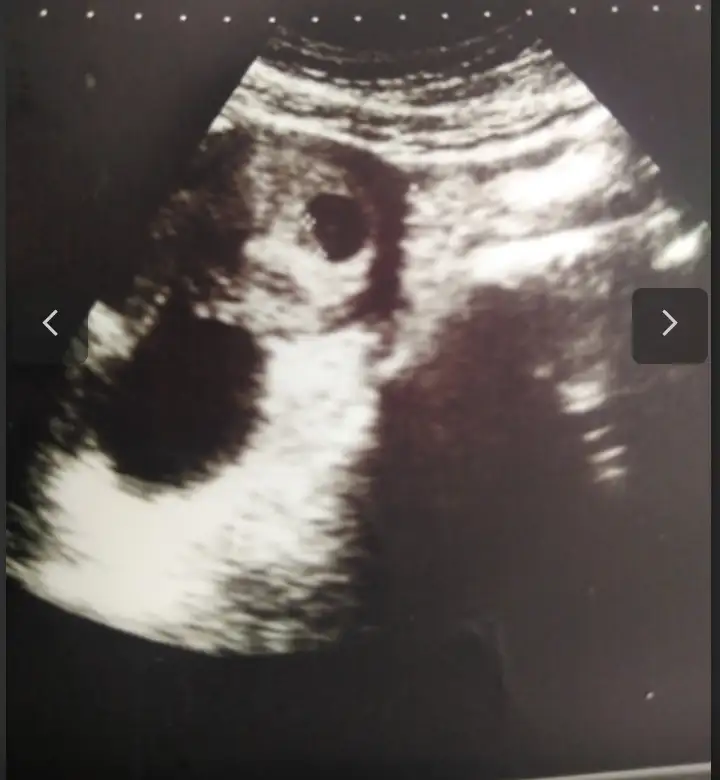Go to the previous image

[x=50, y=323]
